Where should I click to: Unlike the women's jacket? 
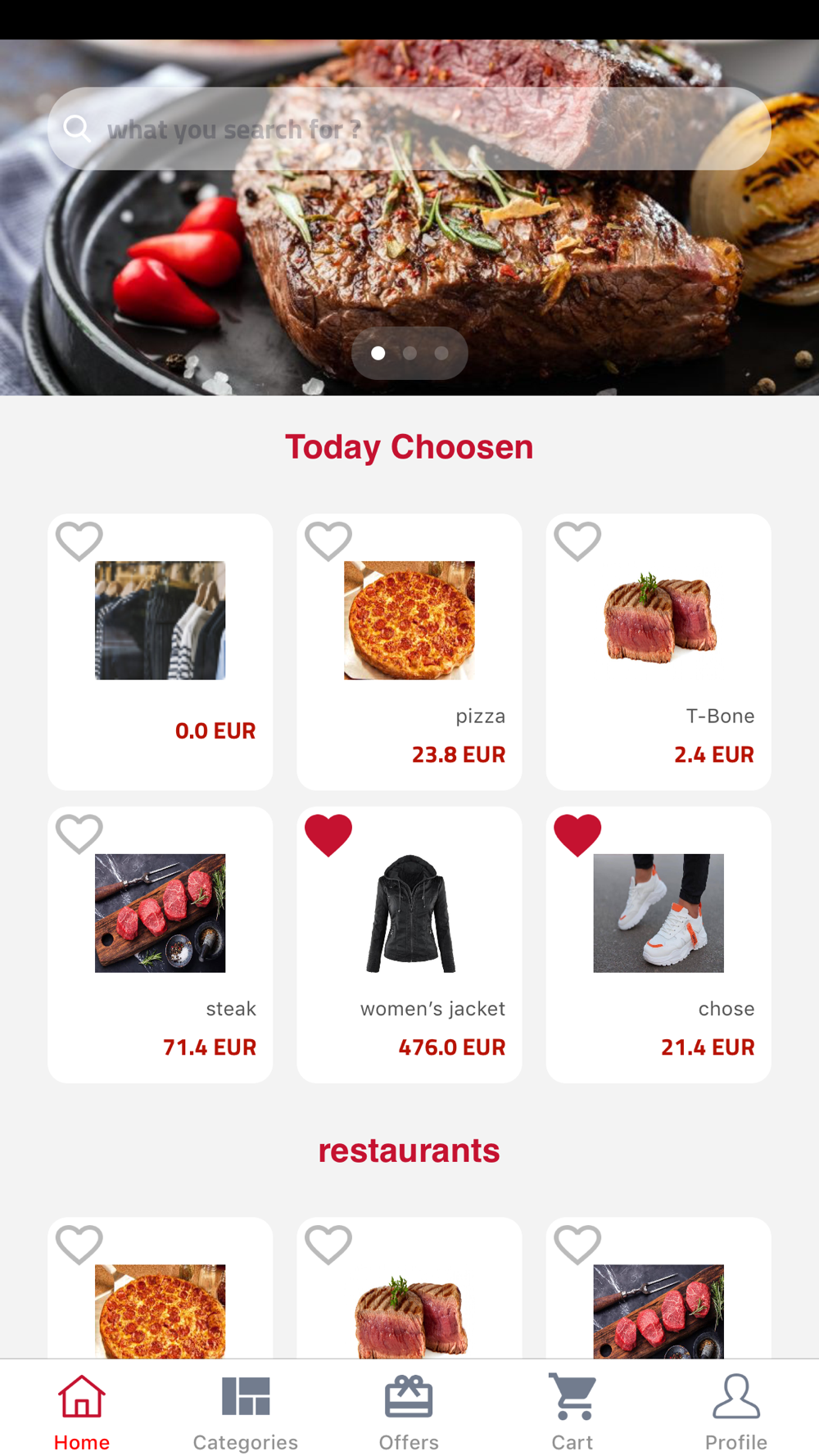point(328,834)
